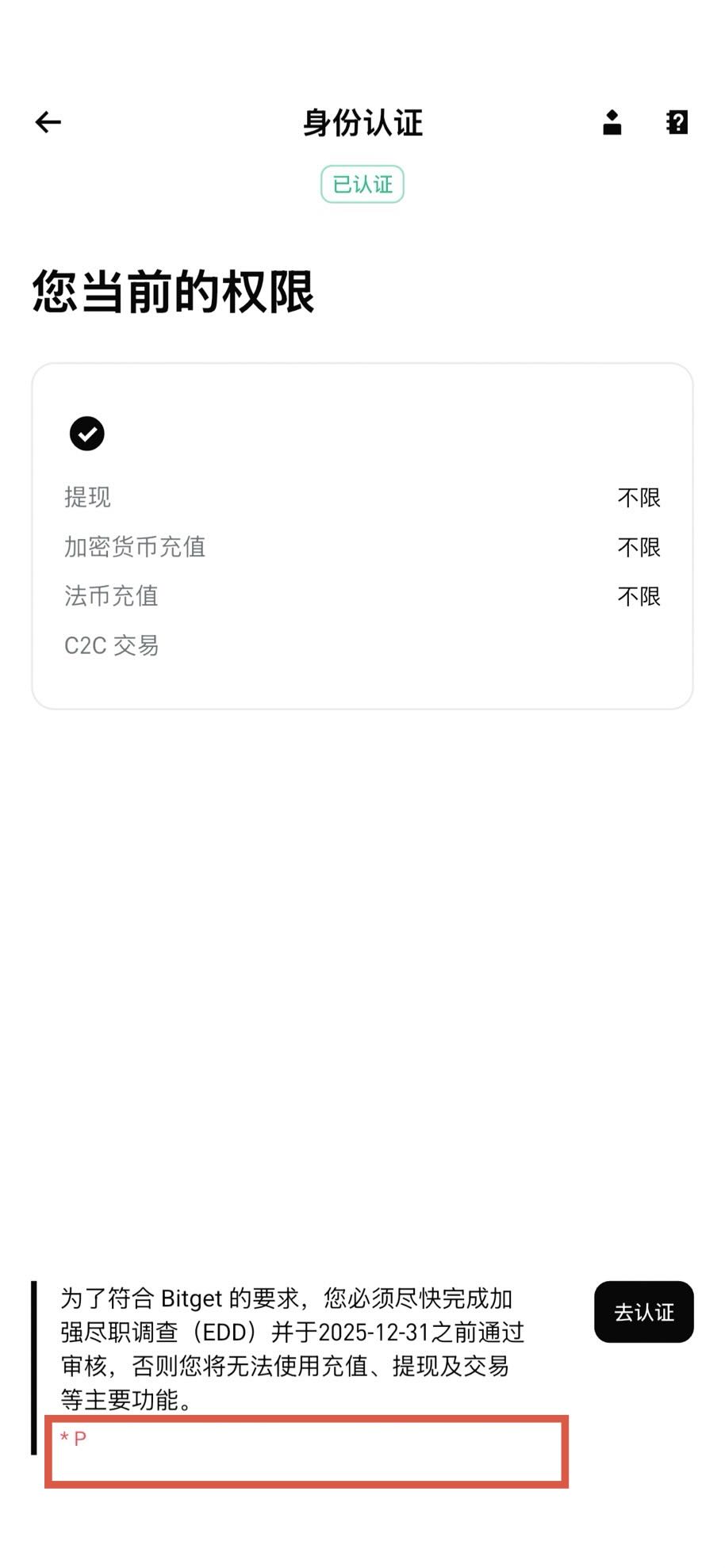
Task: Tap the black checkmark icon inside the permissions card
Action: pyautogui.click(x=87, y=434)
